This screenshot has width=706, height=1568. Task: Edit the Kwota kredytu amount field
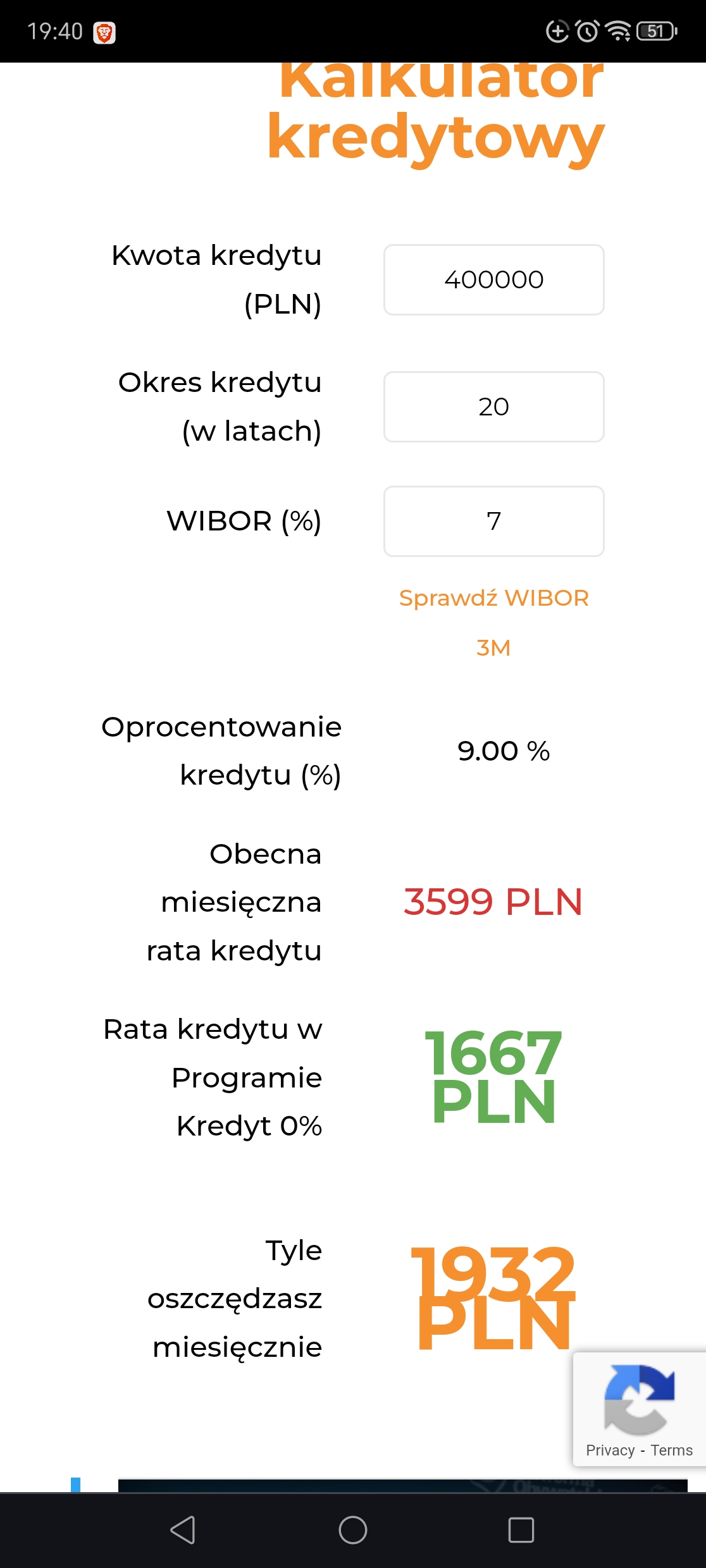click(x=493, y=279)
